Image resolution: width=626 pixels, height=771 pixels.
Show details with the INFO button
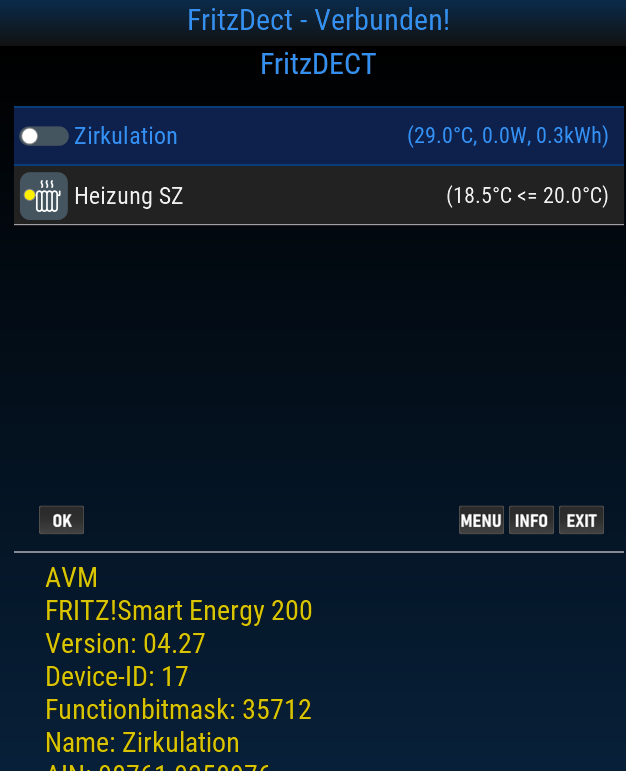[x=531, y=520]
